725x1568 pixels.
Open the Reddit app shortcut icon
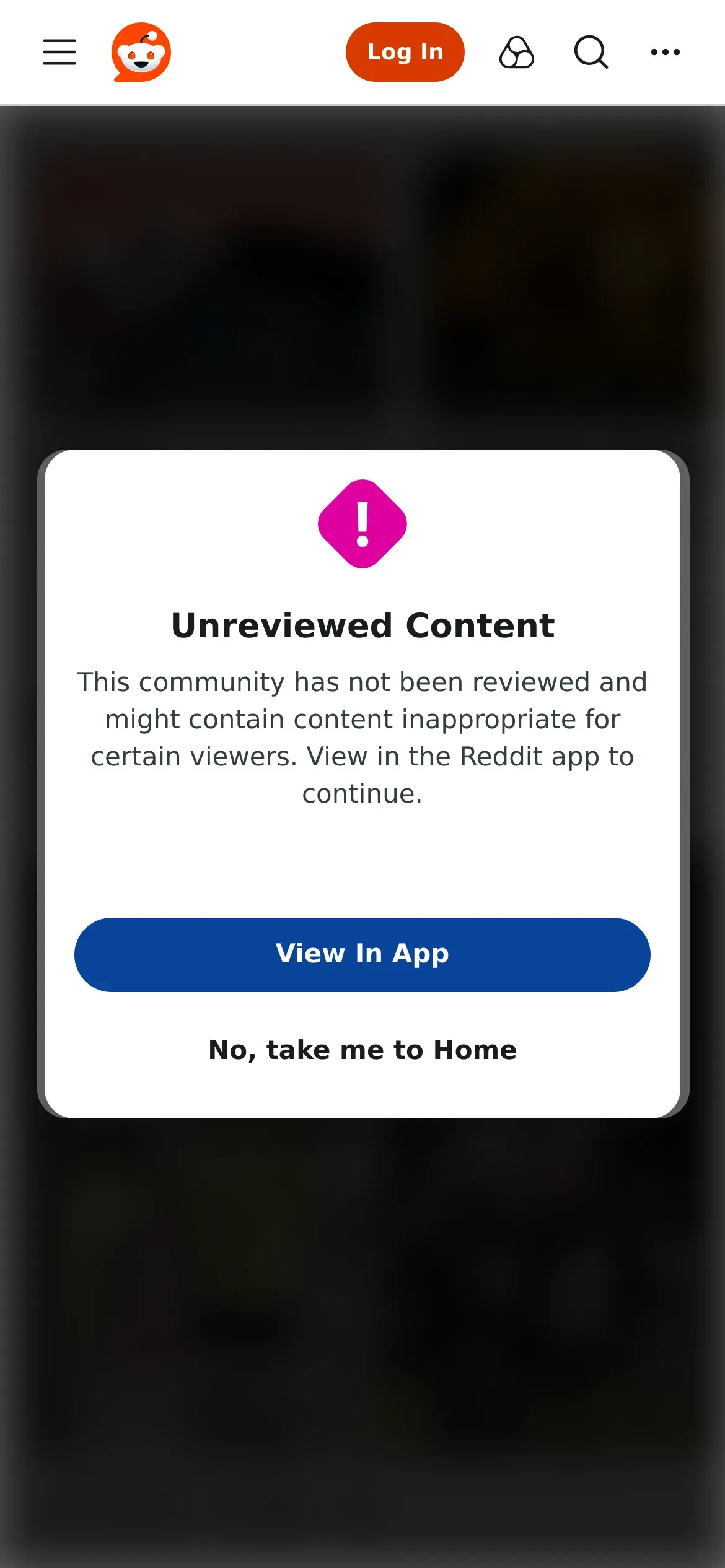point(517,52)
